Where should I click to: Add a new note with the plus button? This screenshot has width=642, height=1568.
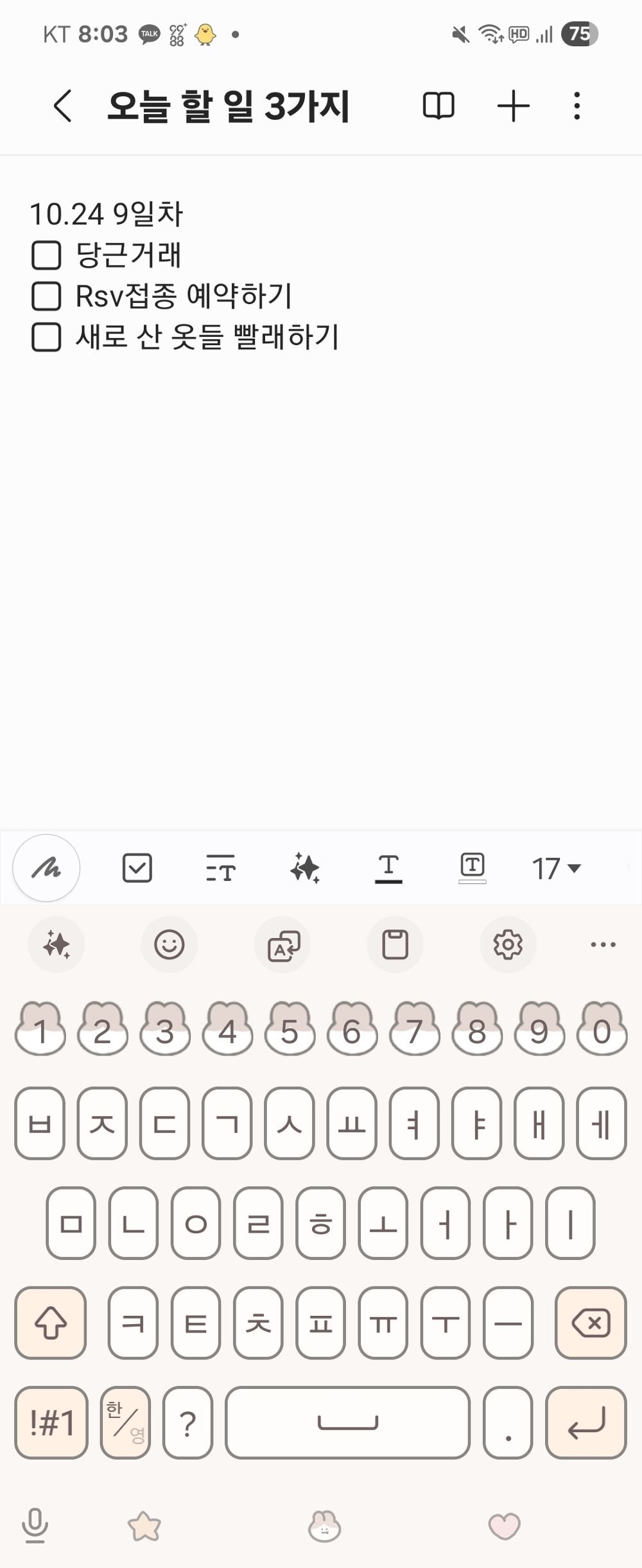tap(514, 105)
